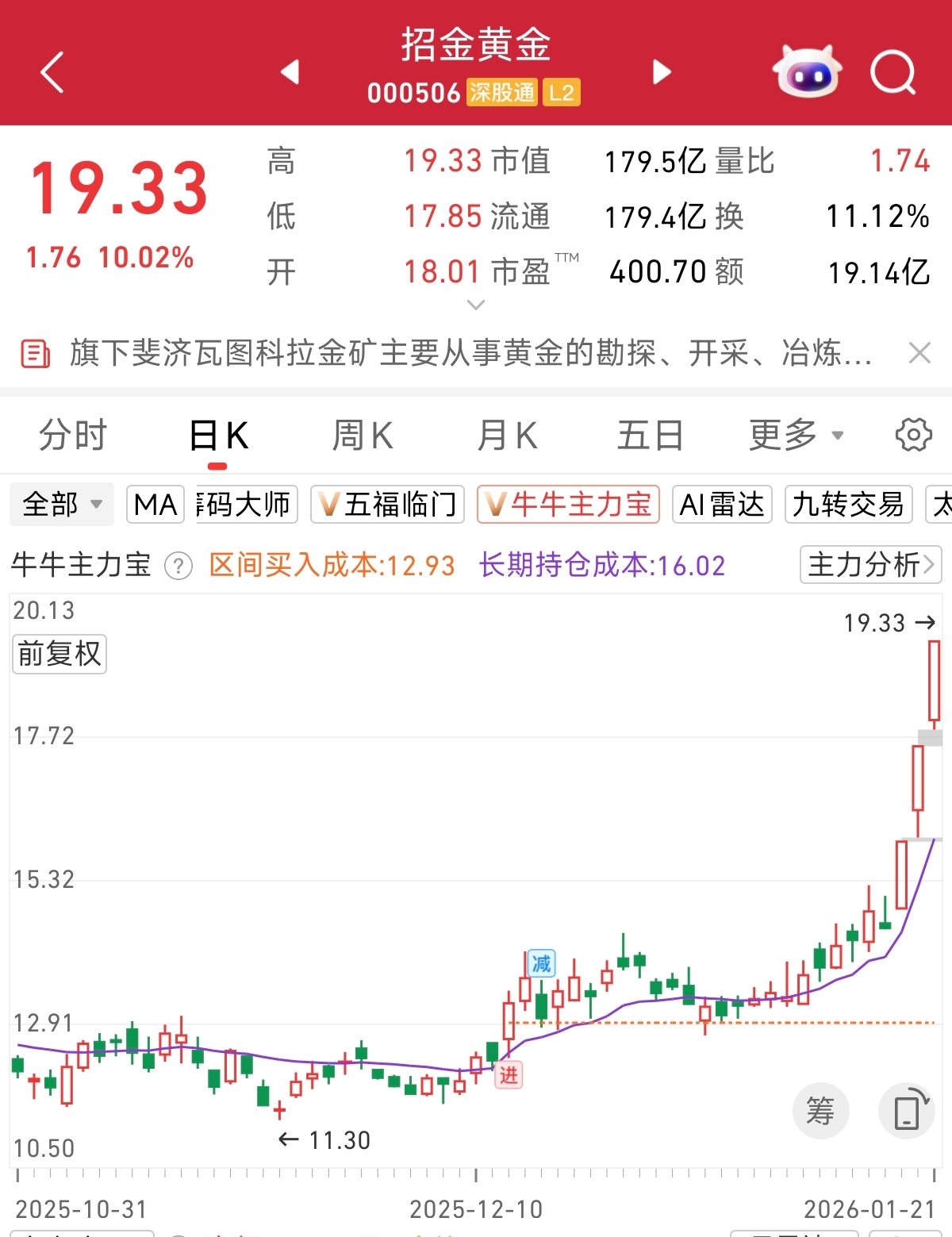Switch to the next stock
This screenshot has height=1237, width=952.
[662, 72]
